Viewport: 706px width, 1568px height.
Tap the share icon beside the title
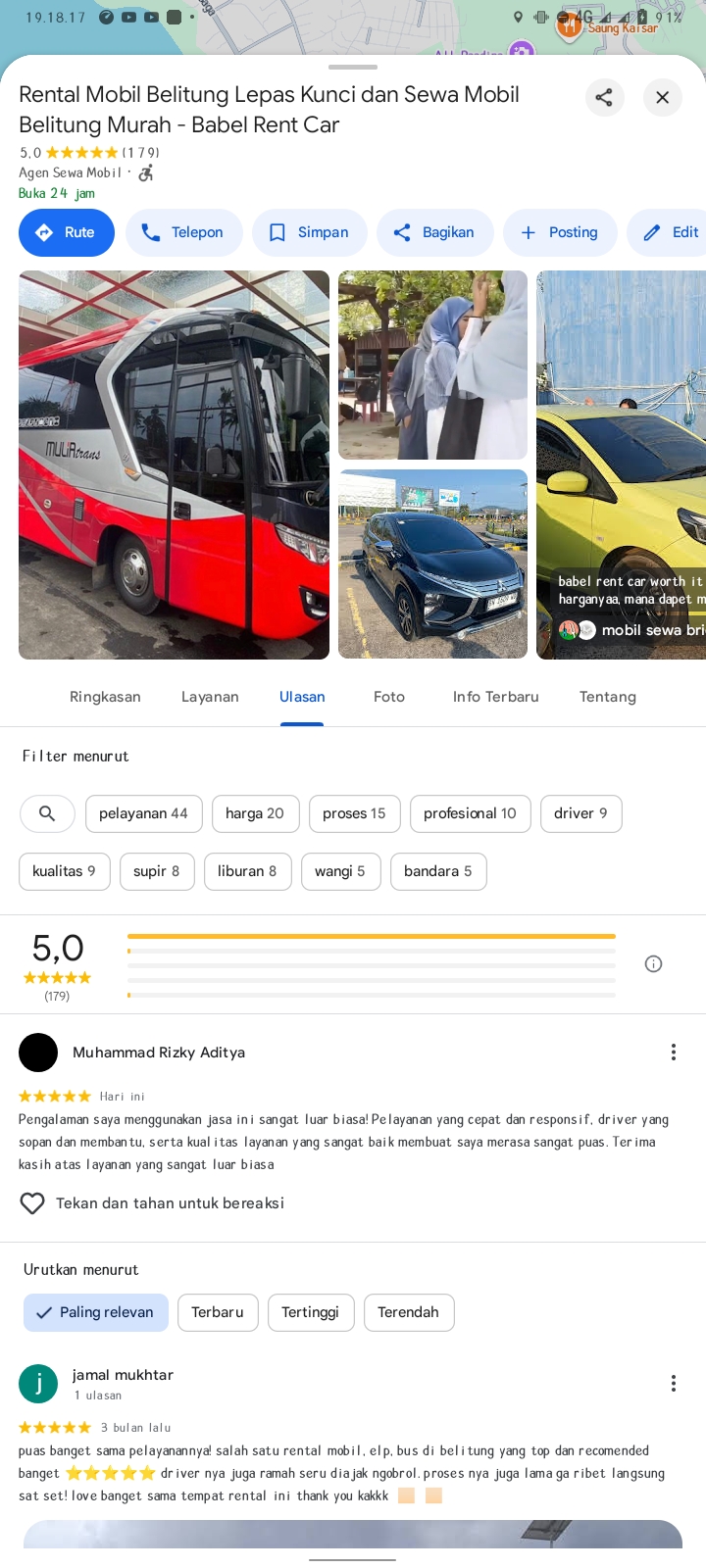604,97
